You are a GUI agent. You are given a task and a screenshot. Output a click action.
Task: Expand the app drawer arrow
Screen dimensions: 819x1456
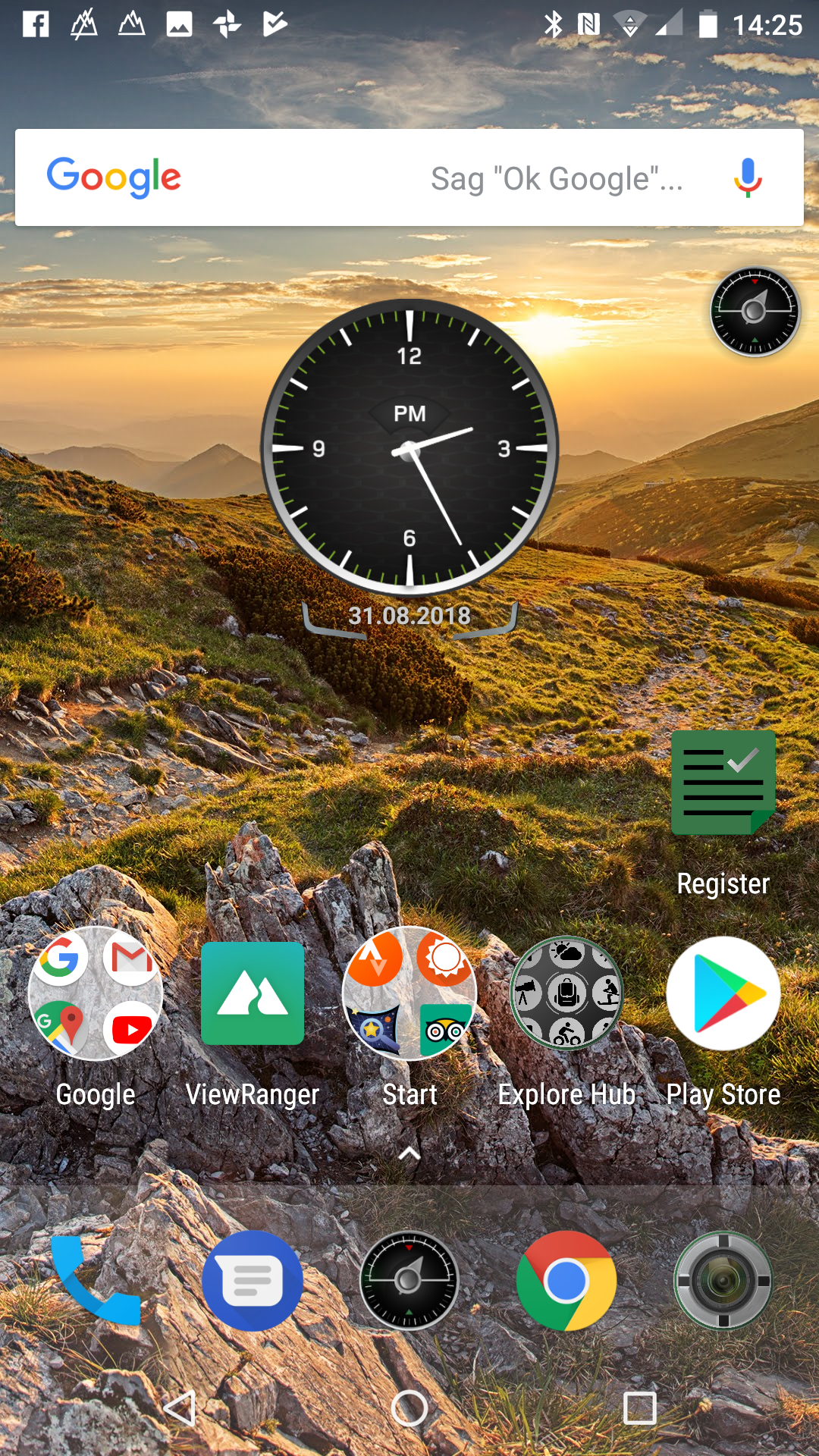409,1153
